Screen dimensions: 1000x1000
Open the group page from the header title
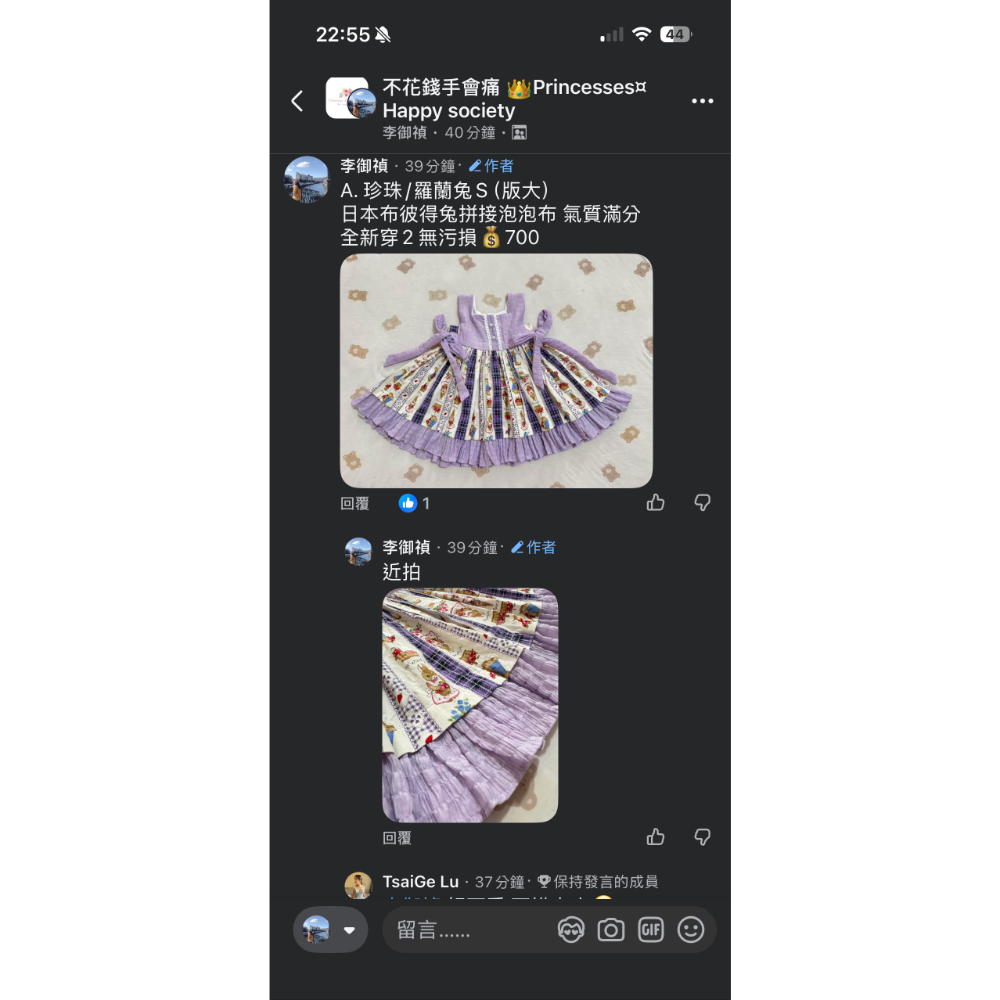514,99
